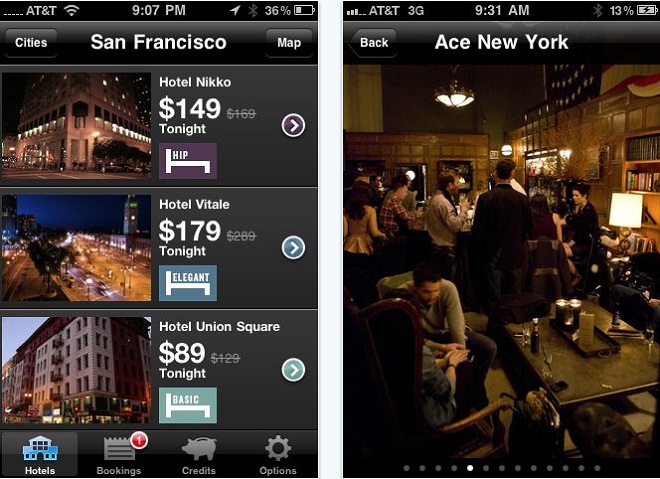The image size is (660, 479).
Task: Switch to Map view
Action: click(x=289, y=43)
